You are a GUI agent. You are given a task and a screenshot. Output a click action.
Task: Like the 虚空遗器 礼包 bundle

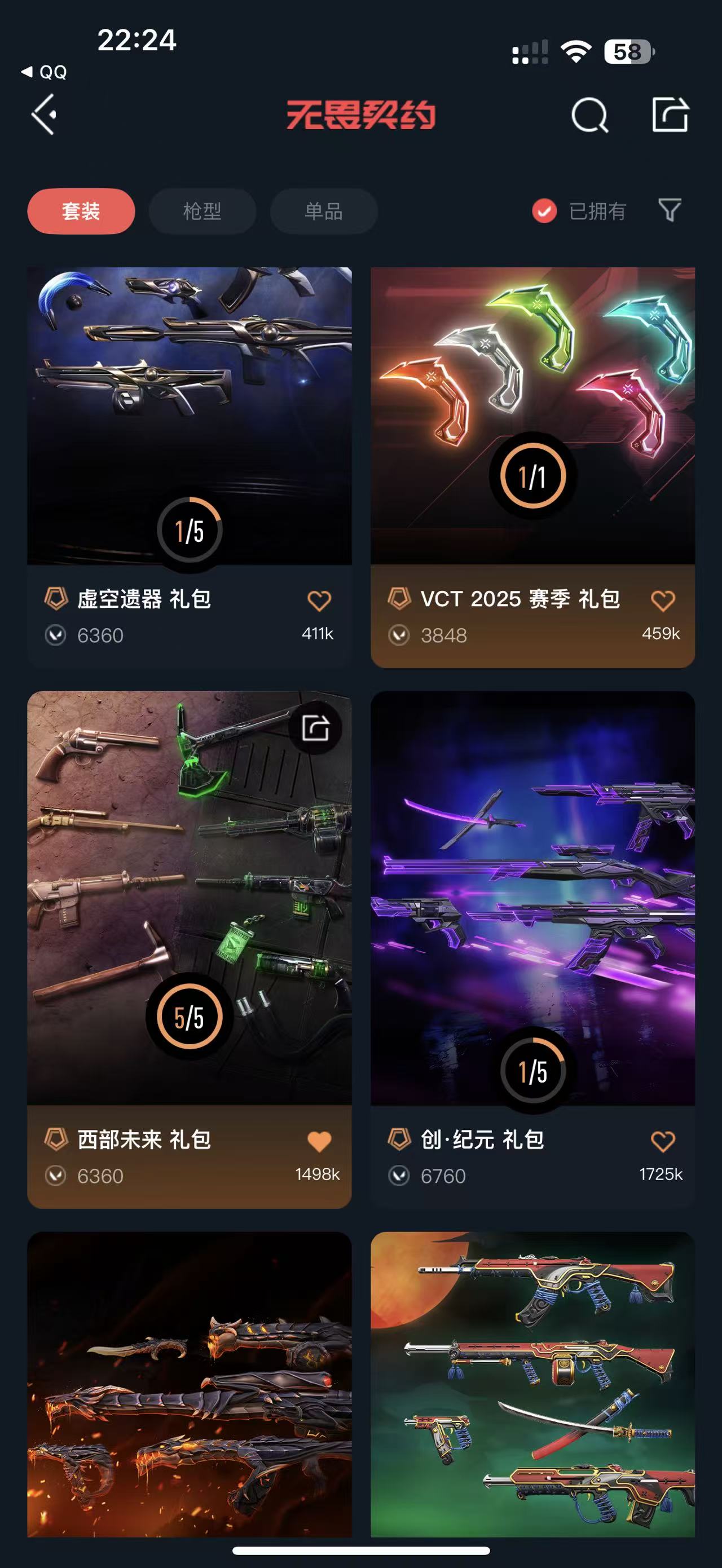pyautogui.click(x=319, y=601)
